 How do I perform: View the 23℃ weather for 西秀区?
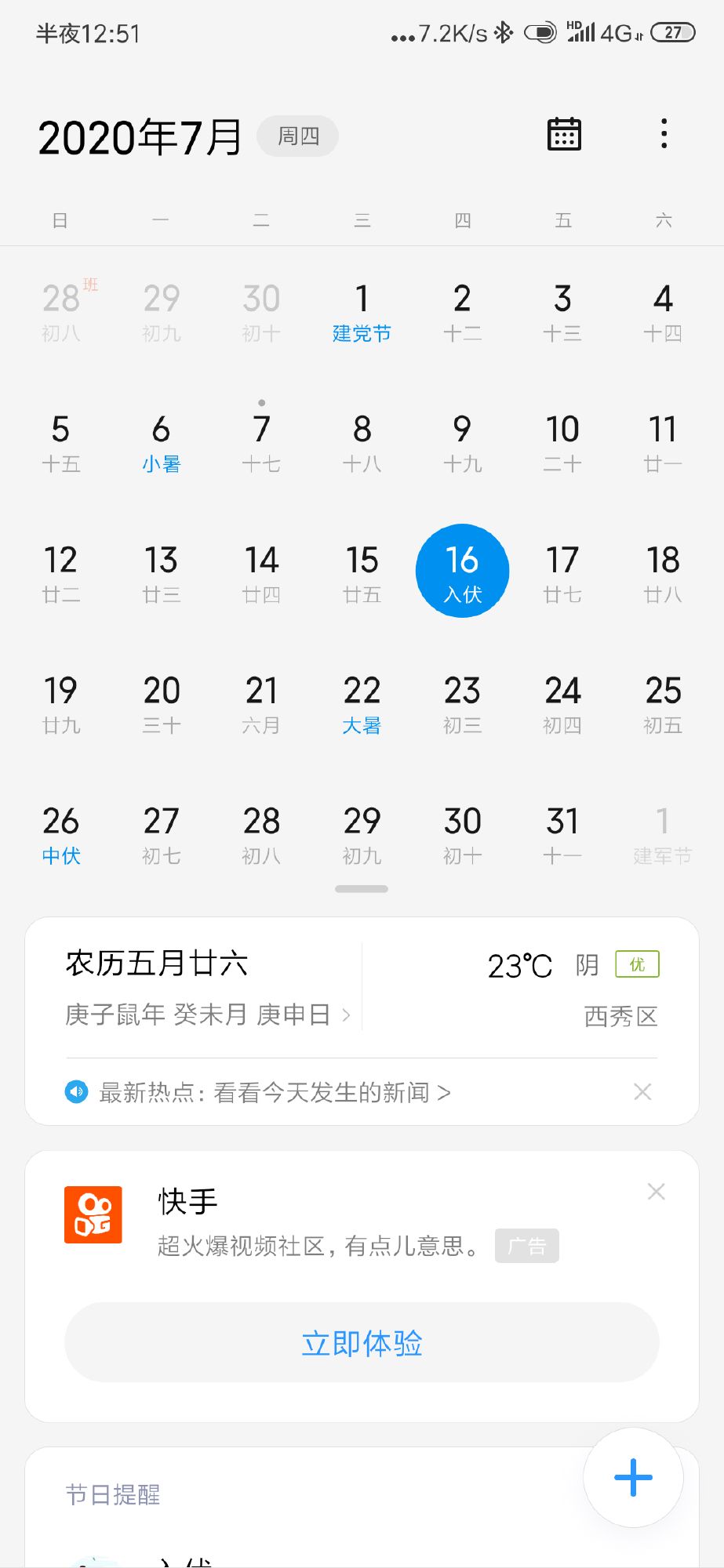(573, 989)
